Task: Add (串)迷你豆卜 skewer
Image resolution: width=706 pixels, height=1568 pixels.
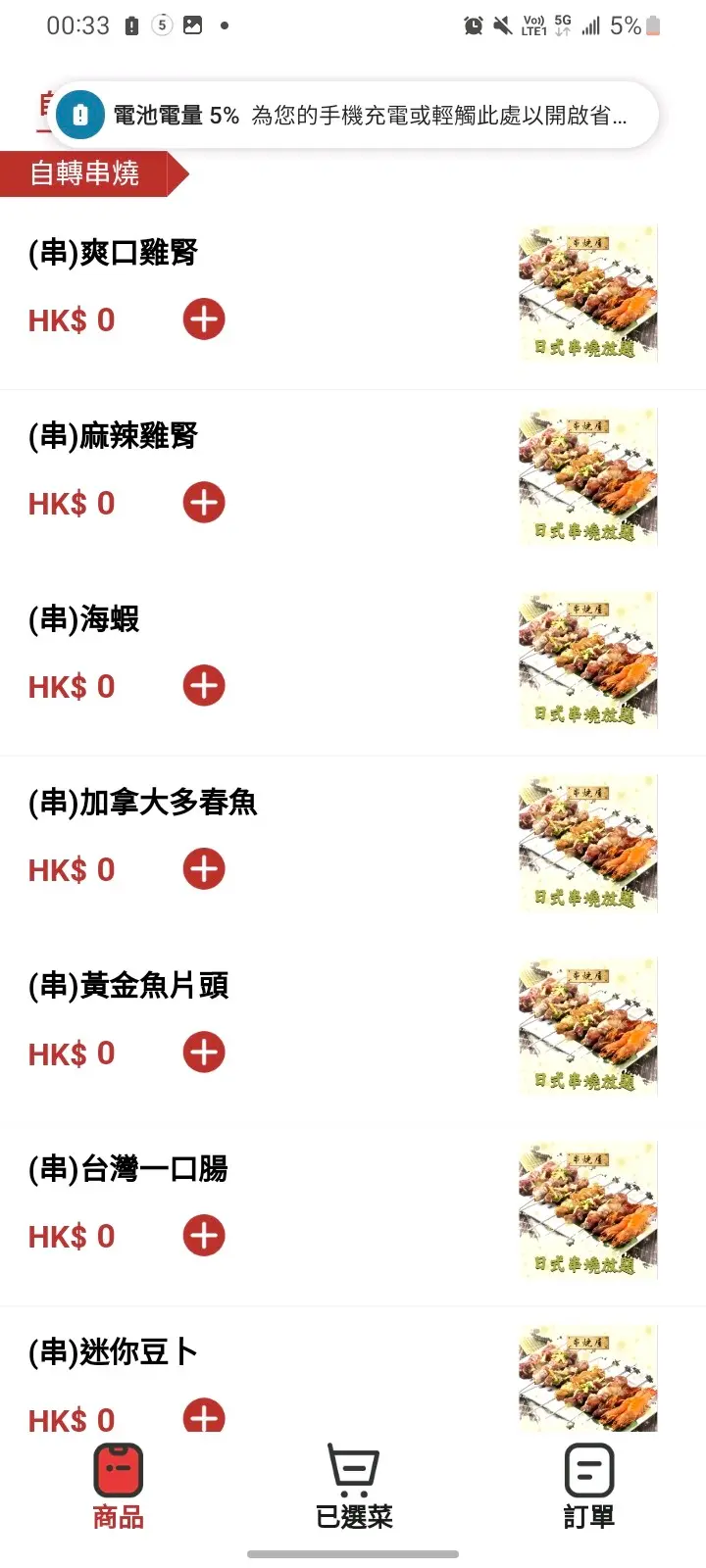Action: pyautogui.click(x=204, y=1415)
